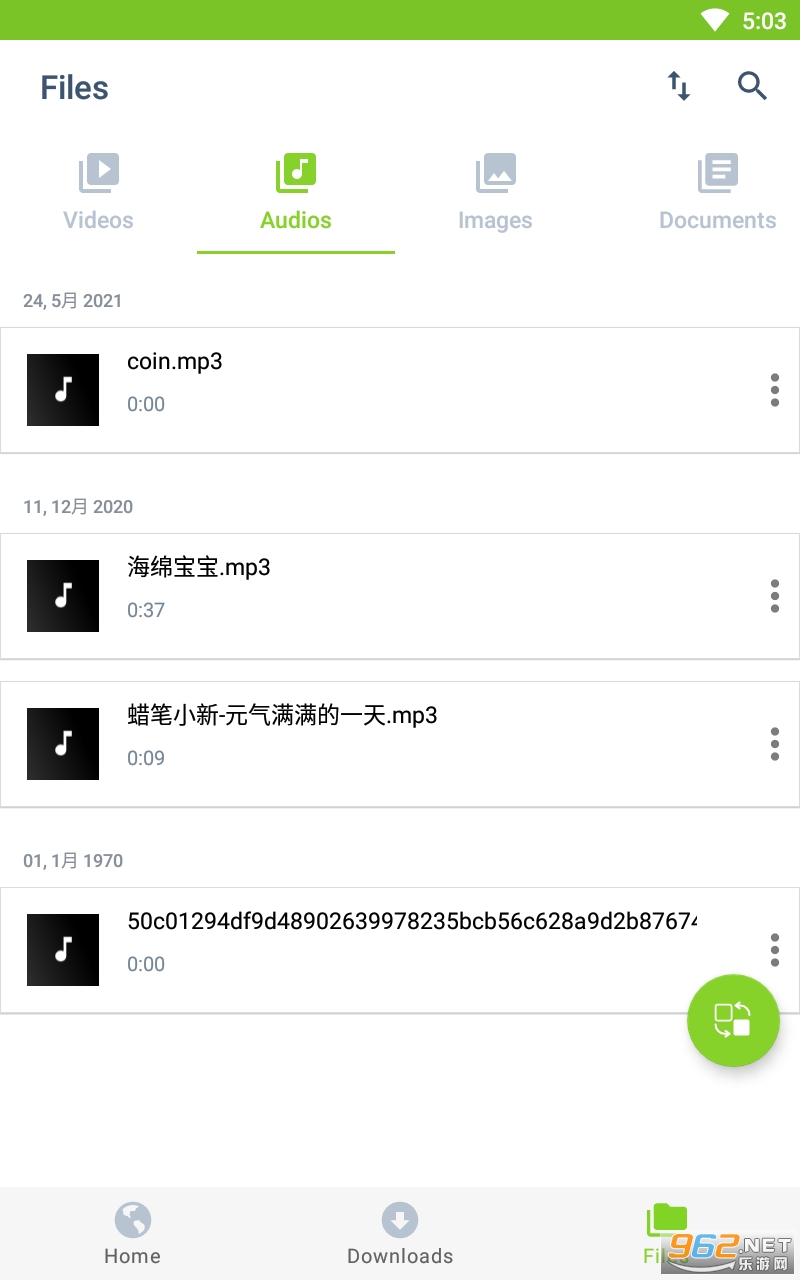Tap the green floating convert button
Screen dimensions: 800x1280
pyautogui.click(x=733, y=1020)
